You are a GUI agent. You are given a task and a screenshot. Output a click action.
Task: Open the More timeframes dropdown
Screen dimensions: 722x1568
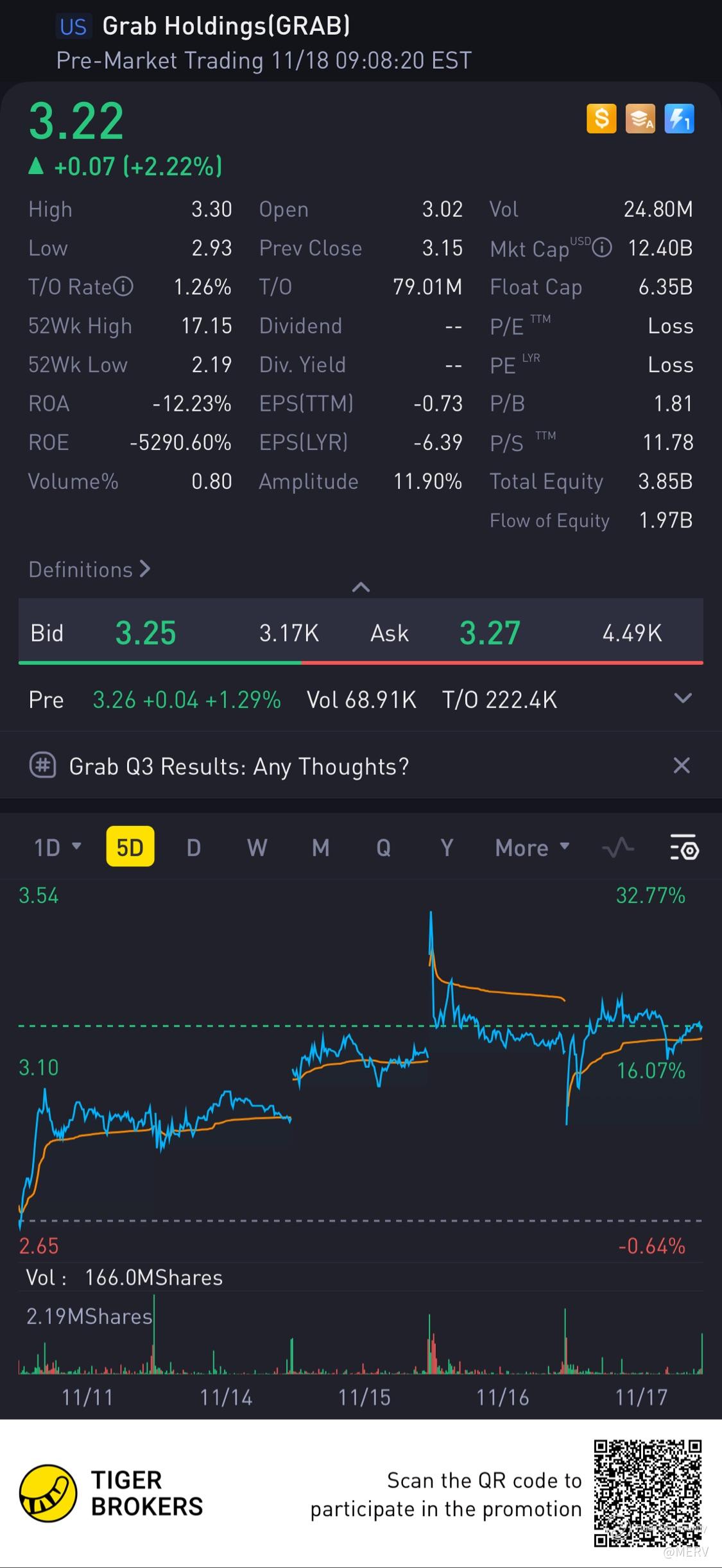tap(532, 847)
